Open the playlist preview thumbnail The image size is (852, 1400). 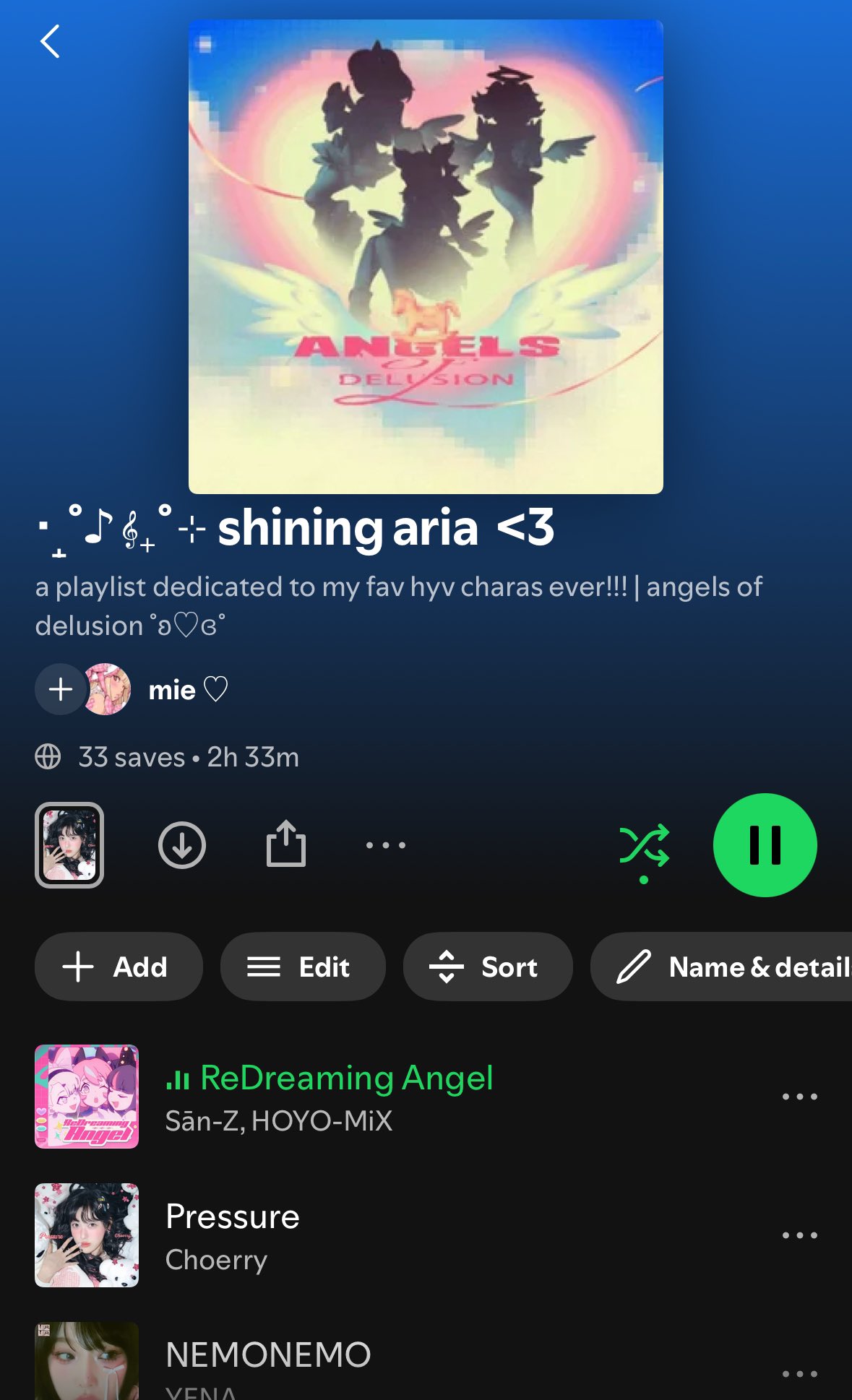[x=69, y=844]
